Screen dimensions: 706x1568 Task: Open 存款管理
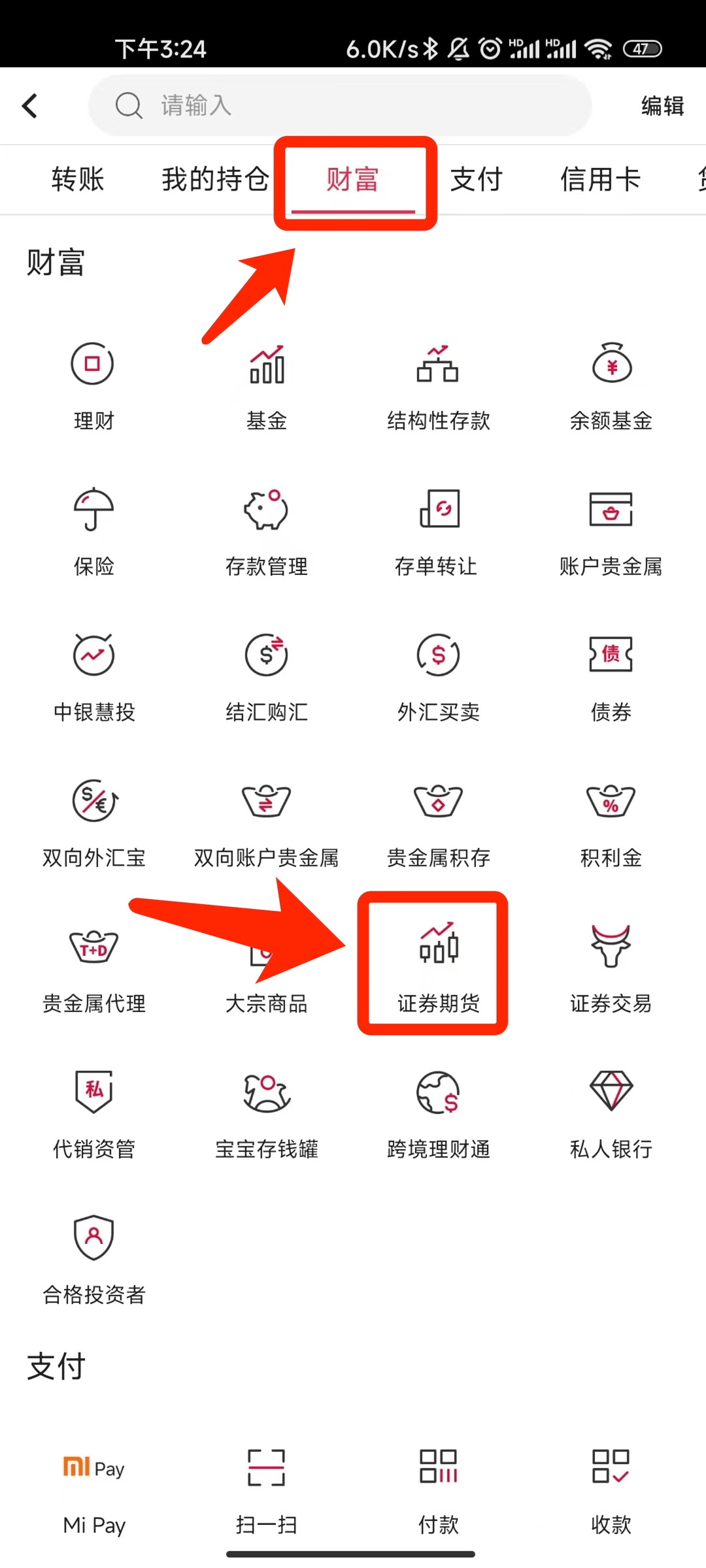pos(266,531)
